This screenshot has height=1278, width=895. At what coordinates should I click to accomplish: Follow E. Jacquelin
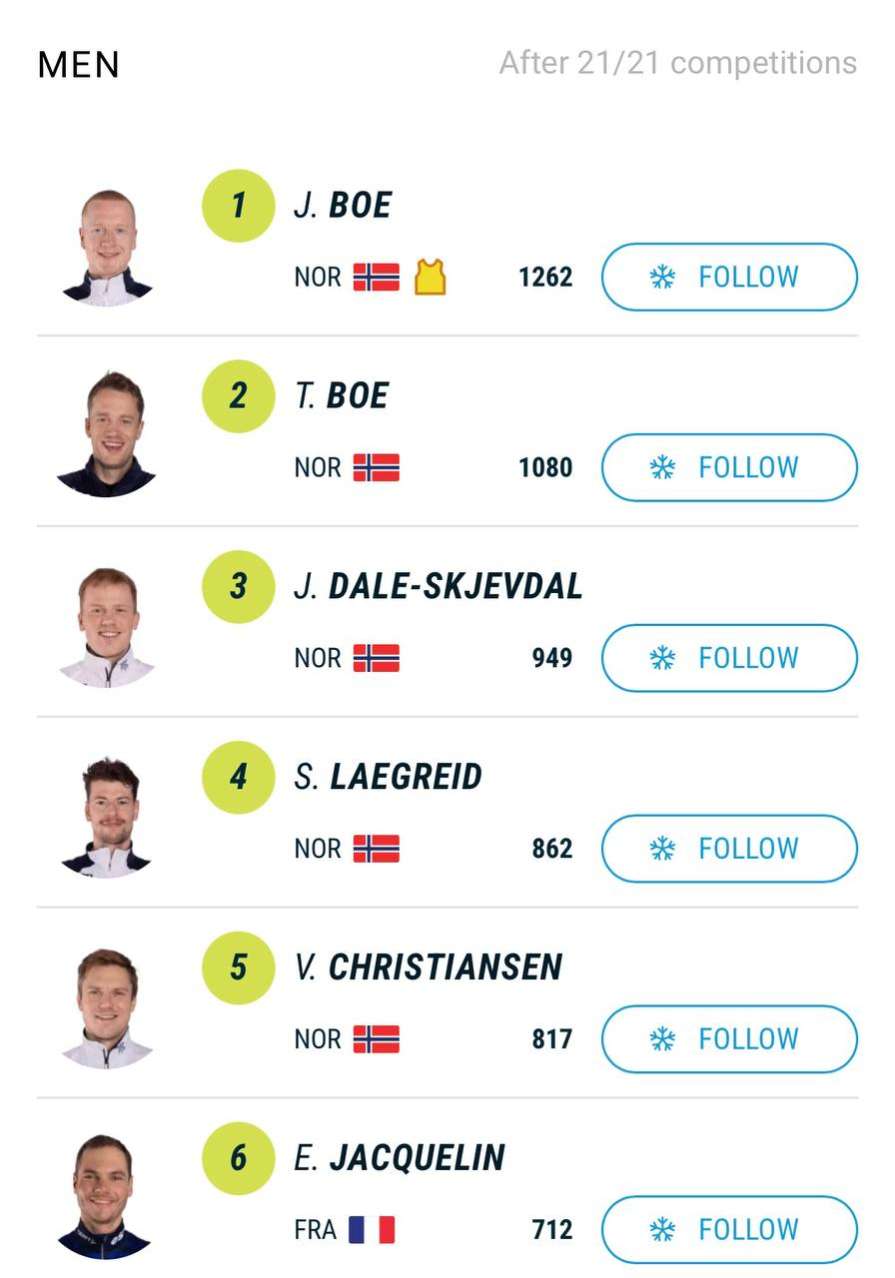pos(729,1229)
